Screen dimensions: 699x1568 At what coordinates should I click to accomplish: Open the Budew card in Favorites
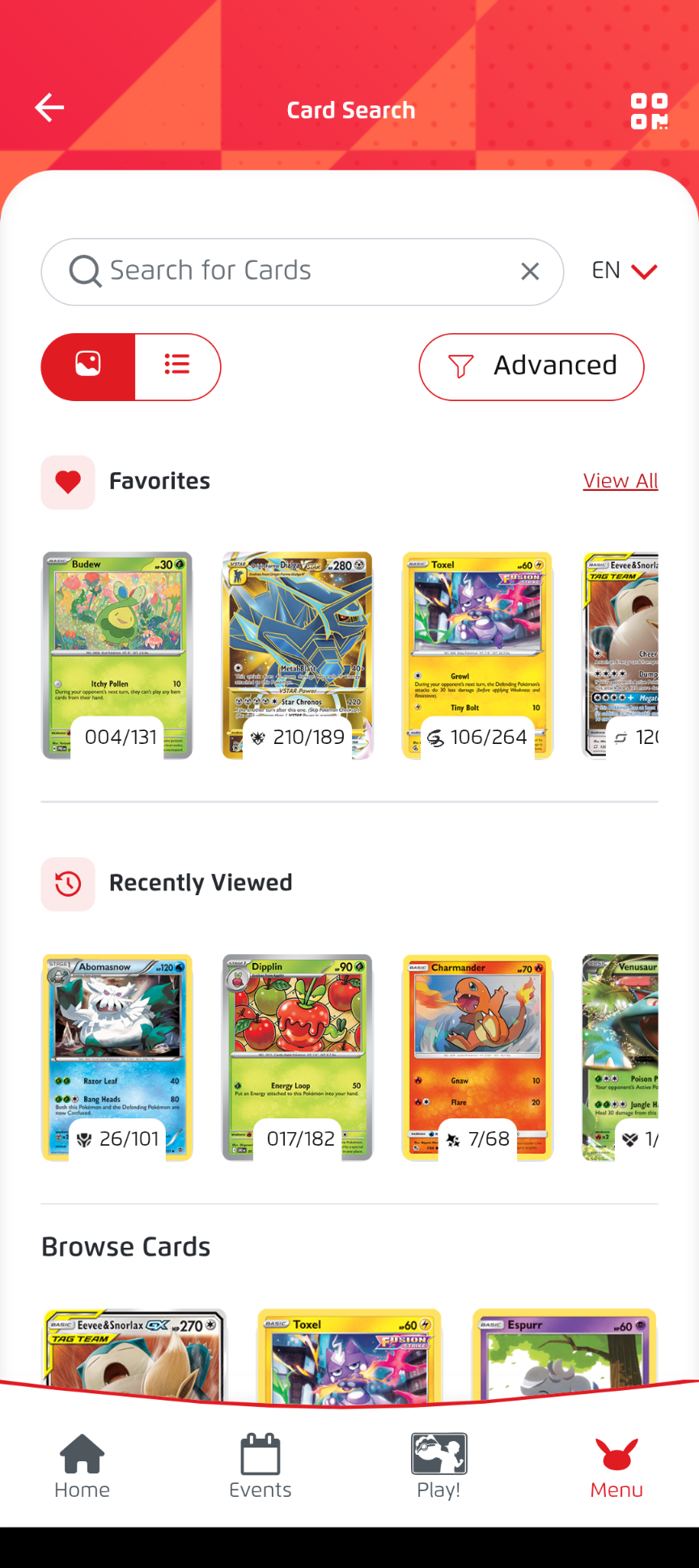(117, 656)
